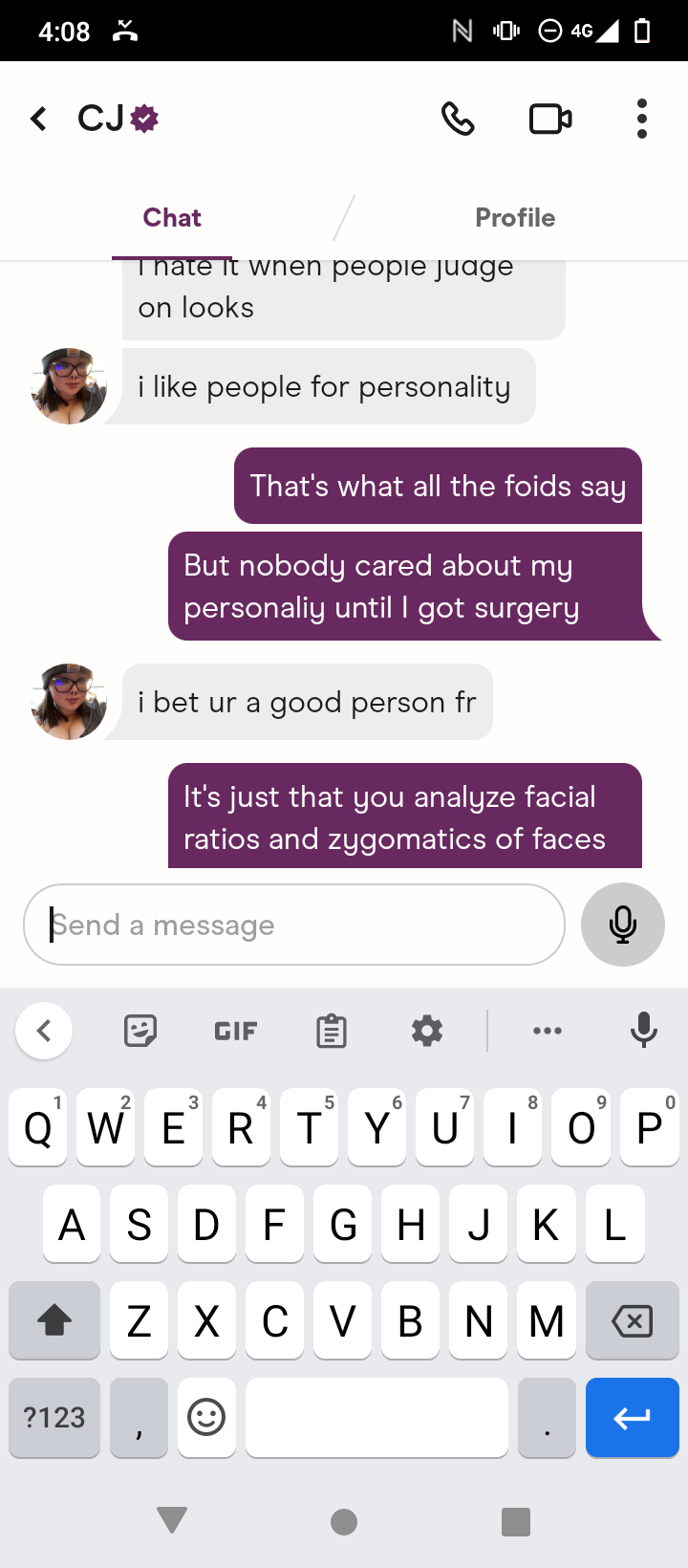Collapse the keyboard toolbar with the arrow

44,1031
